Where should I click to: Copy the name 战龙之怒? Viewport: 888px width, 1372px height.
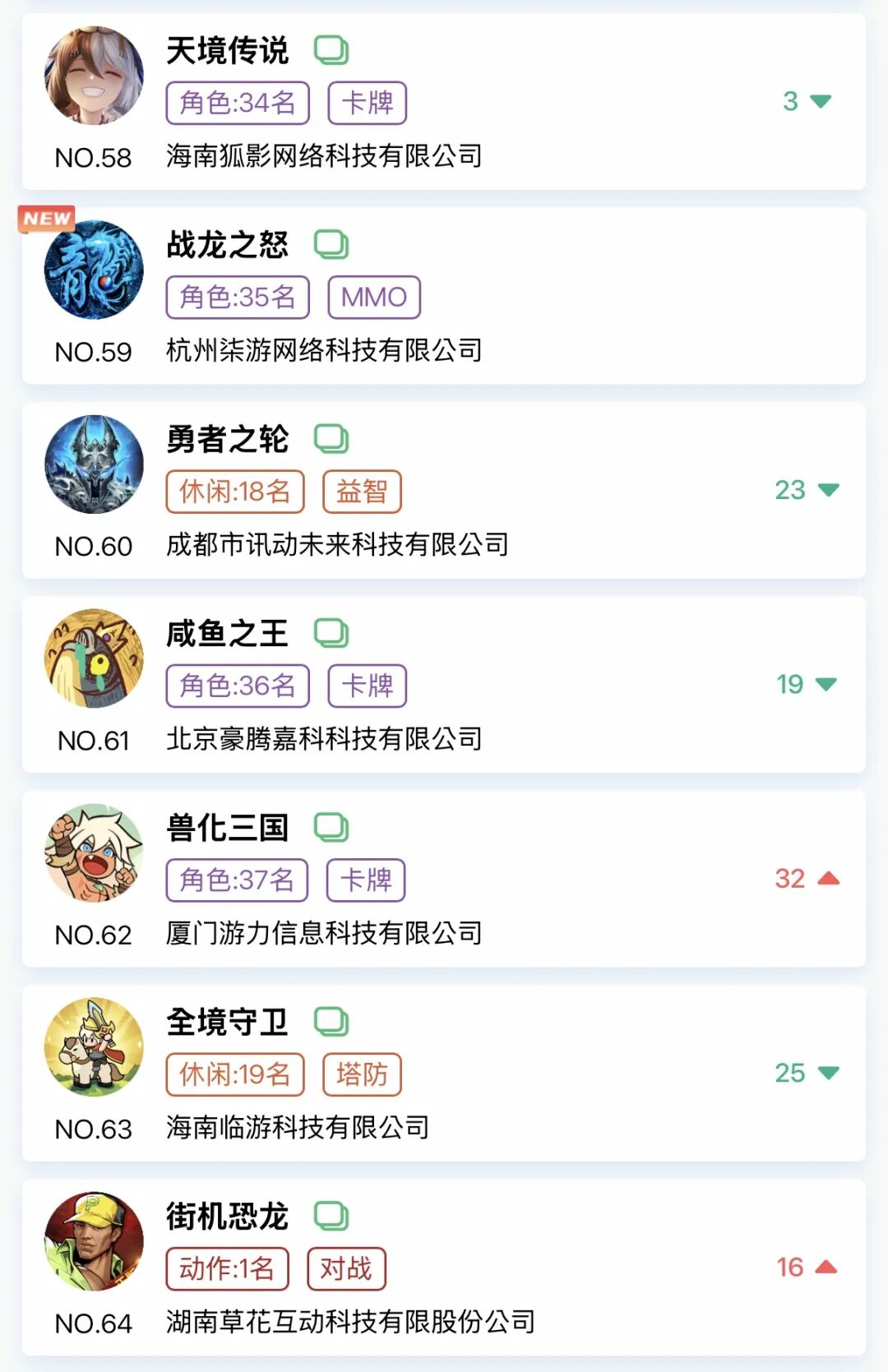click(x=331, y=244)
